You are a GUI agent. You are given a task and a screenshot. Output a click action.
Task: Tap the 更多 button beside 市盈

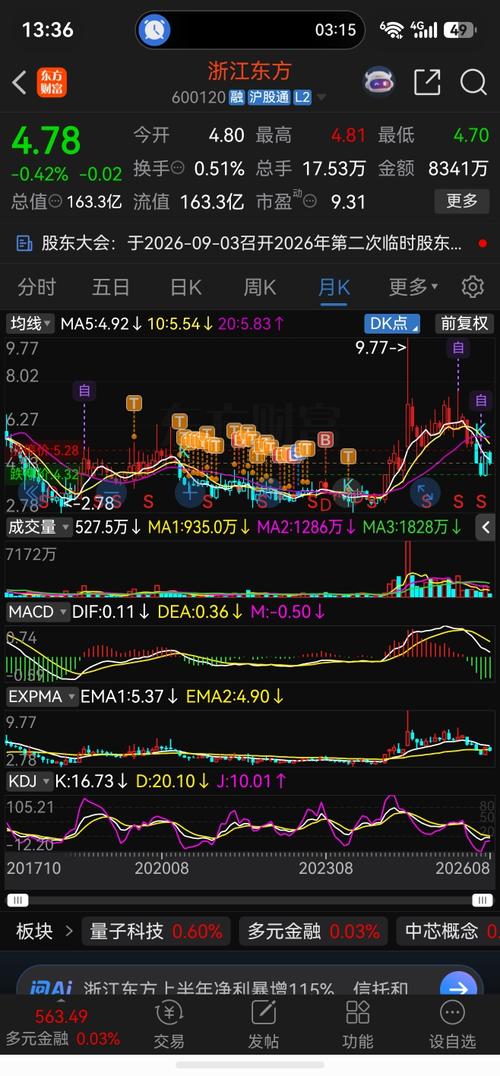462,201
